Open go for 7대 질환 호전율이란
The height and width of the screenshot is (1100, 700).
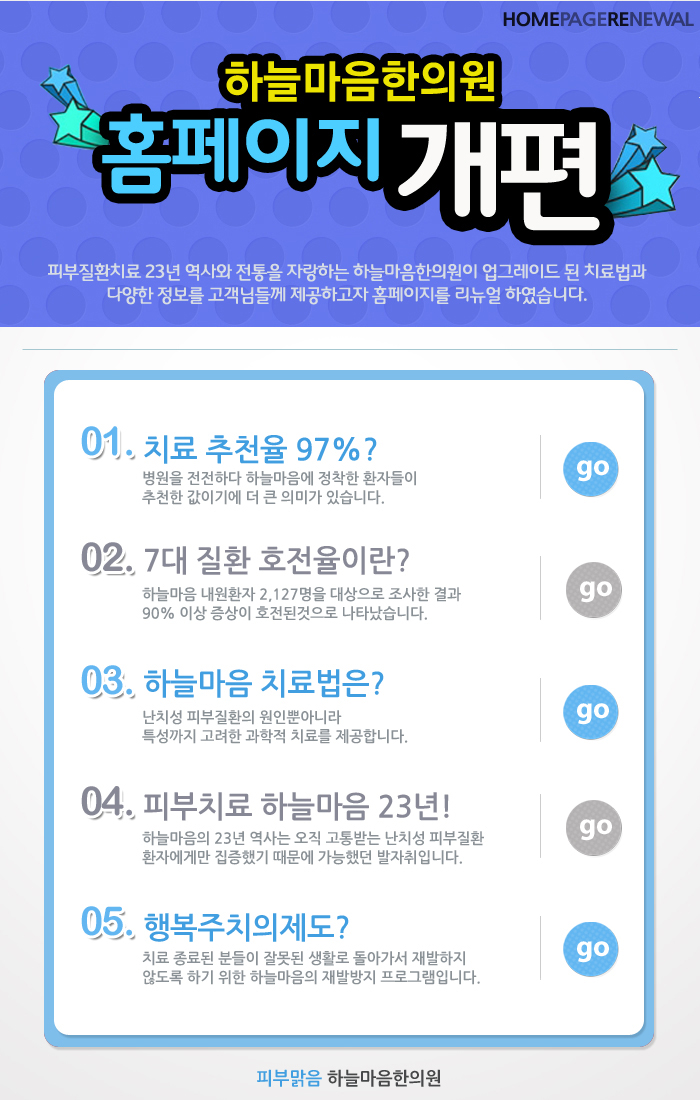(x=594, y=589)
